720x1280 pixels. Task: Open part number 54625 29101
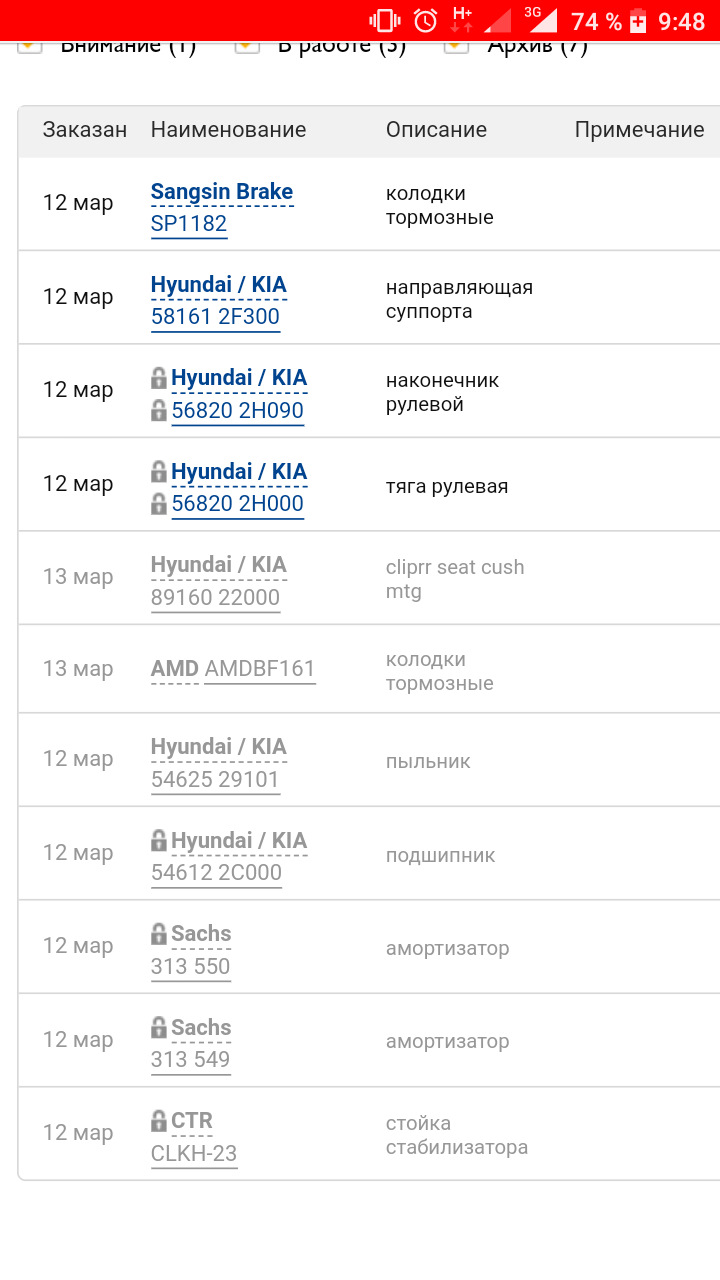[x=215, y=779]
